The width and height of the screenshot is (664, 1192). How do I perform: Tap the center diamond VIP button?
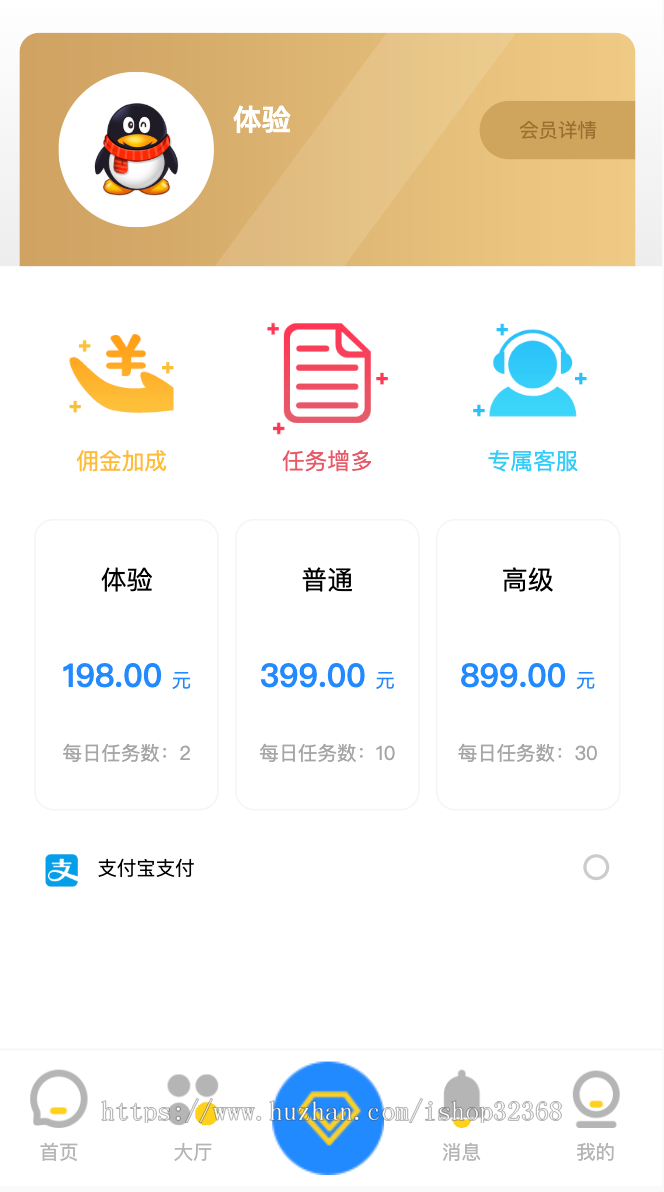click(x=328, y=1118)
